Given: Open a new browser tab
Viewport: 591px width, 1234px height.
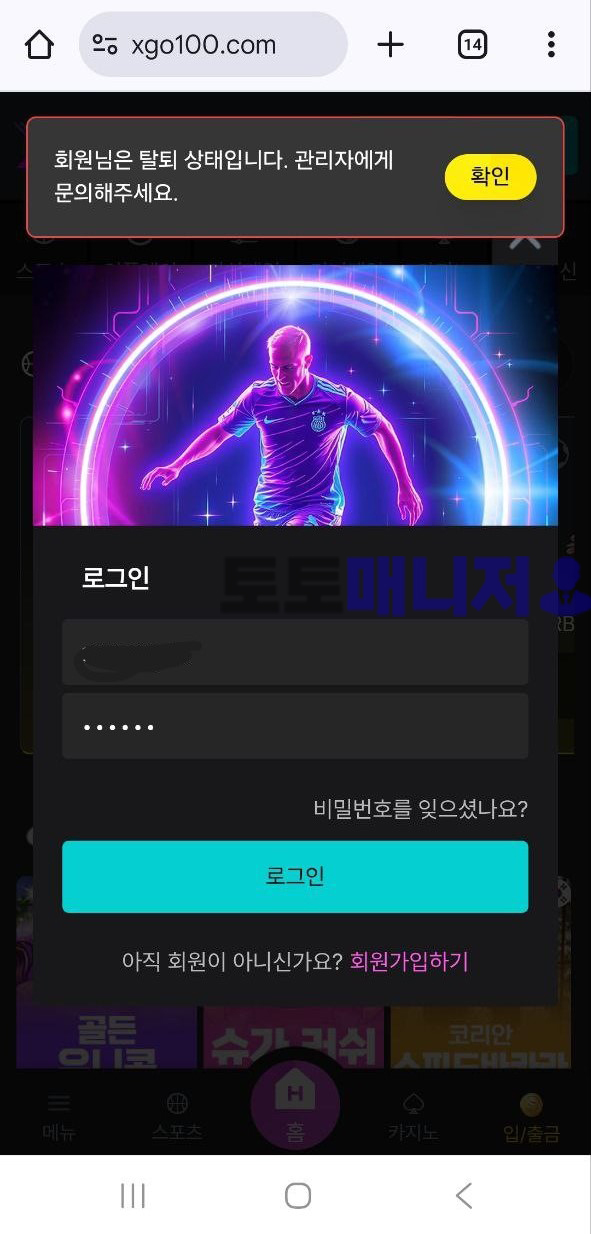Looking at the screenshot, I should (x=390, y=45).
